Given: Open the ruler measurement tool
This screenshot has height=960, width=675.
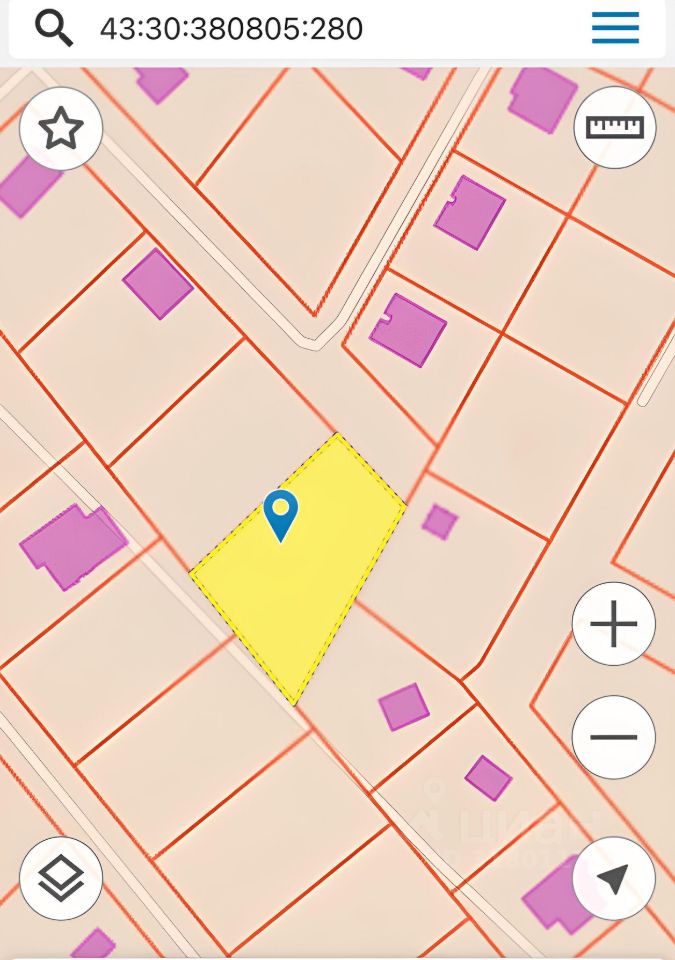Looking at the screenshot, I should point(614,127).
